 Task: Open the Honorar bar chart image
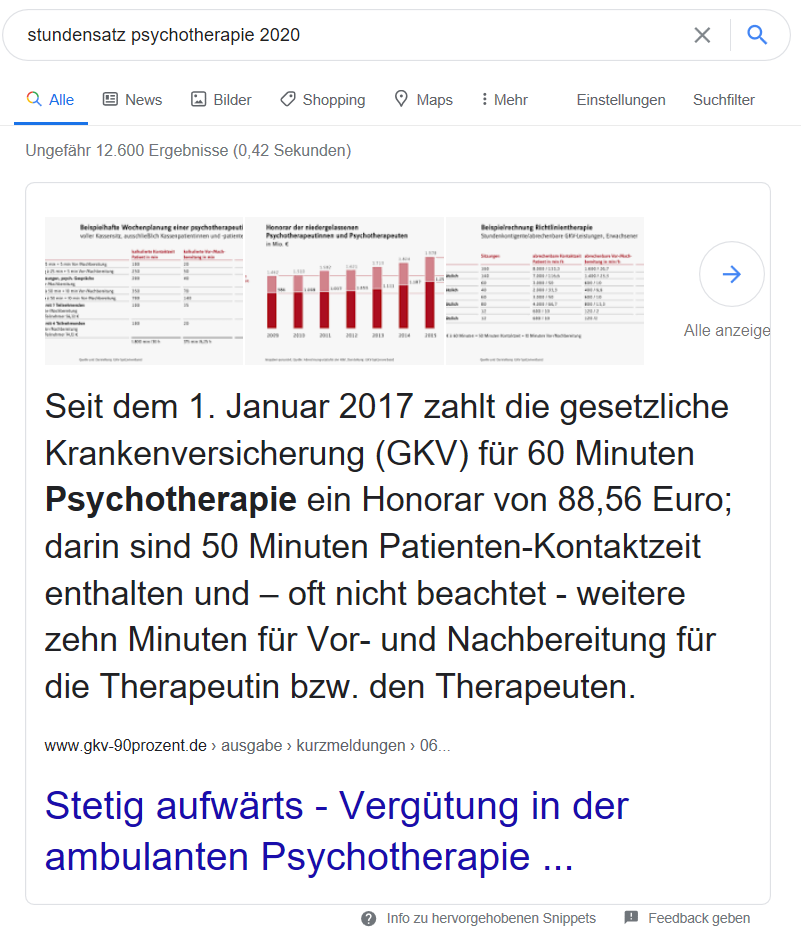pos(344,290)
